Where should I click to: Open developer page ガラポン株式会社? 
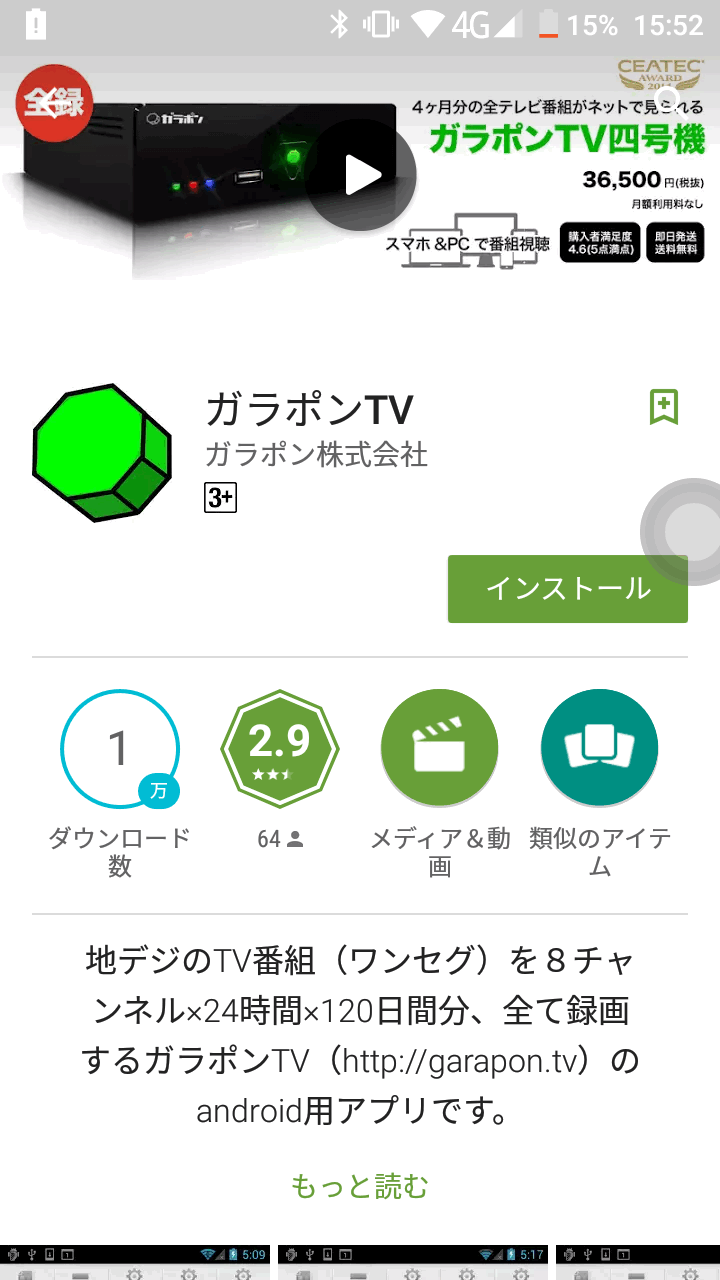point(316,455)
